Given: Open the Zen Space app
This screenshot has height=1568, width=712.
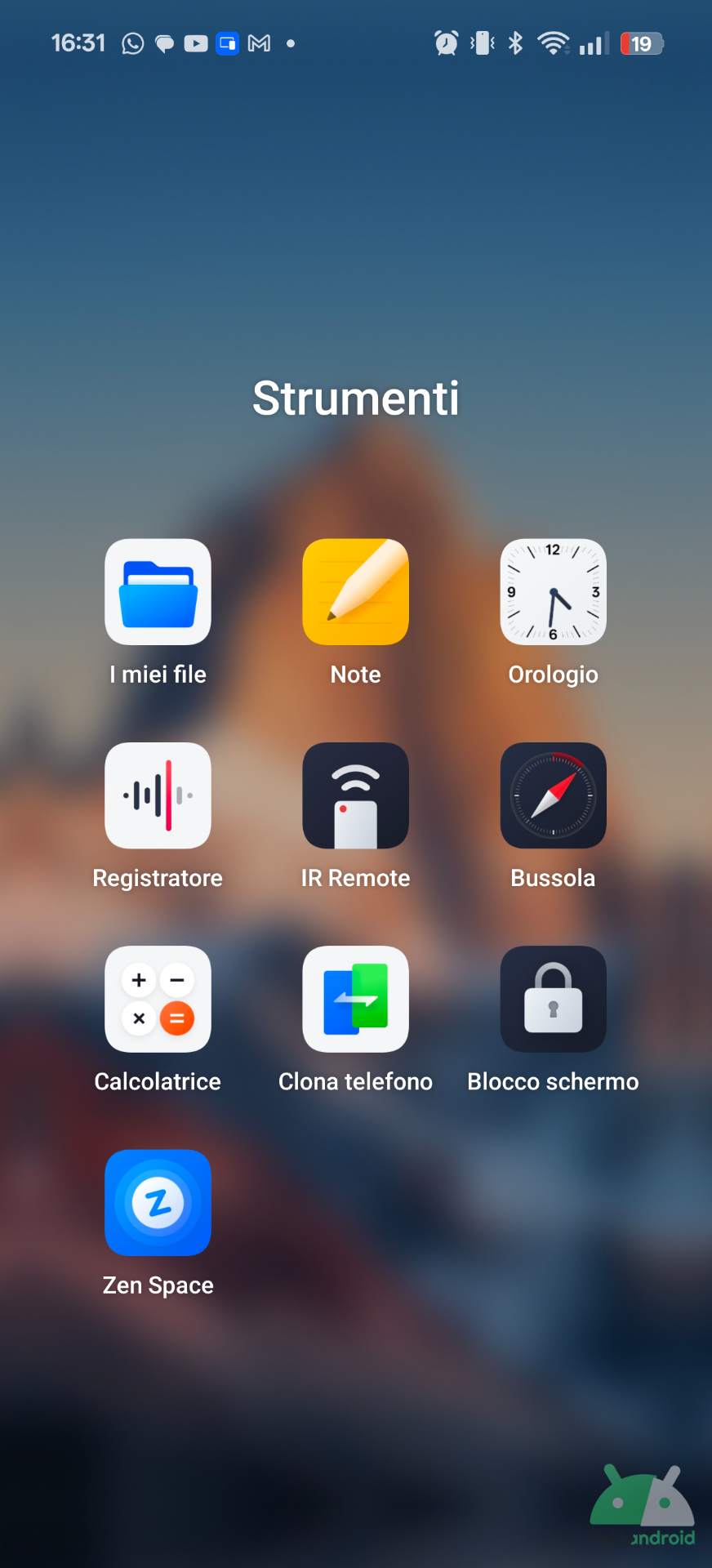Looking at the screenshot, I should click(x=158, y=1202).
